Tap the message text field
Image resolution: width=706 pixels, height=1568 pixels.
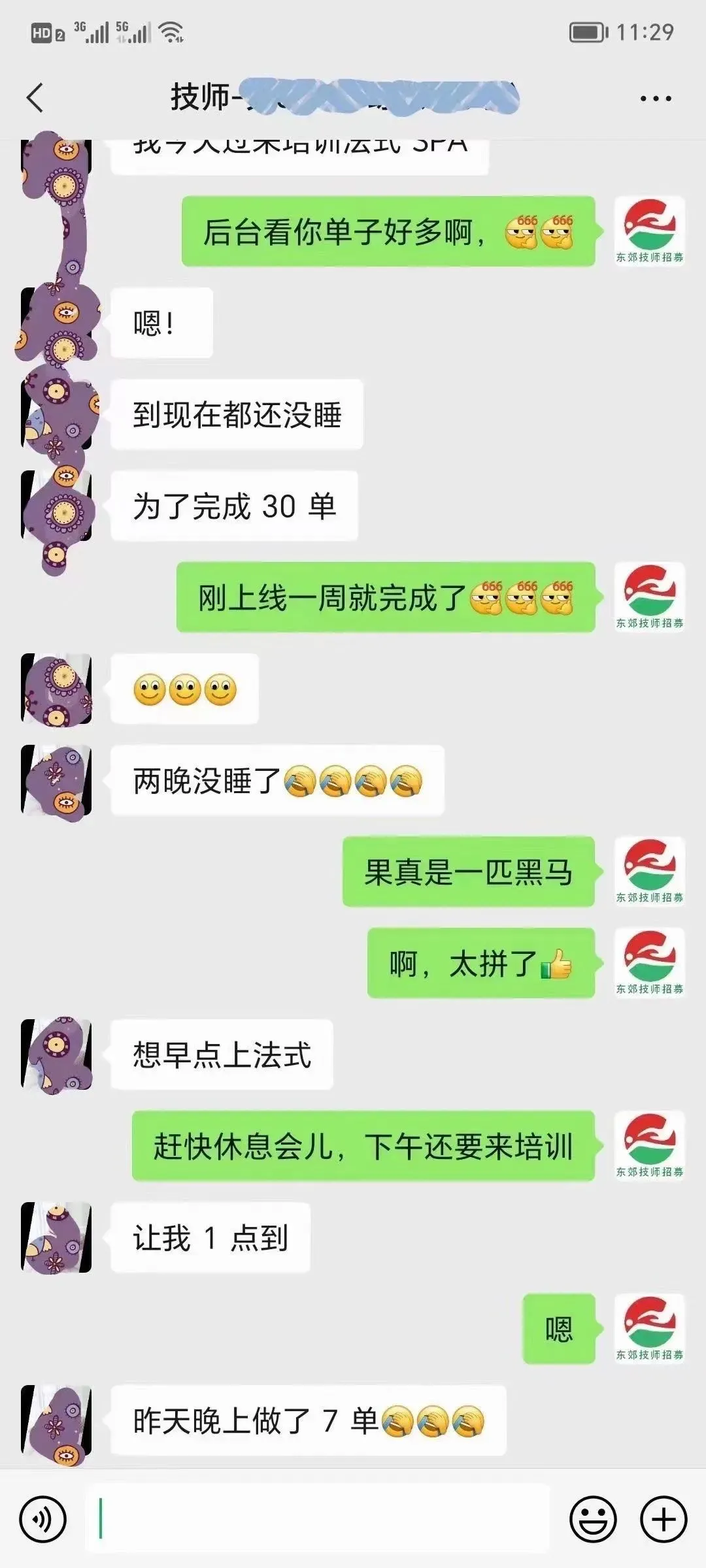[318, 1519]
